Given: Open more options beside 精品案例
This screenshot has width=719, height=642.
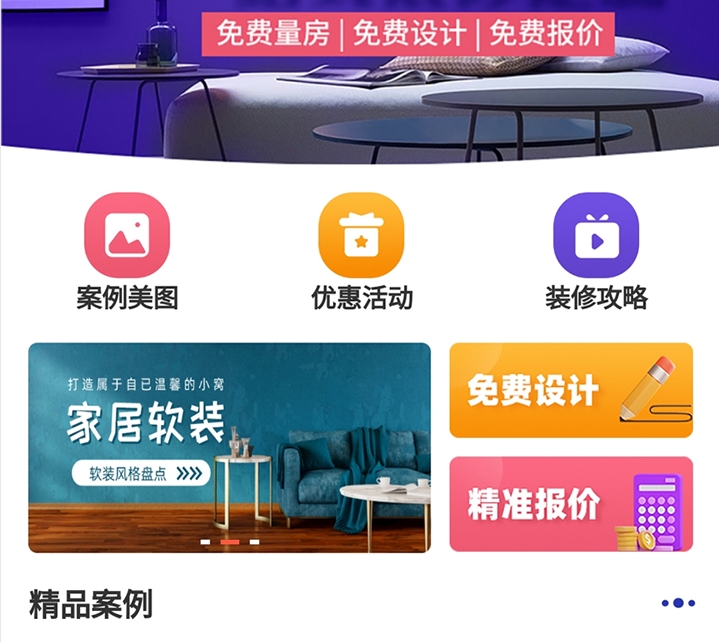Looking at the screenshot, I should pyautogui.click(x=677, y=603).
